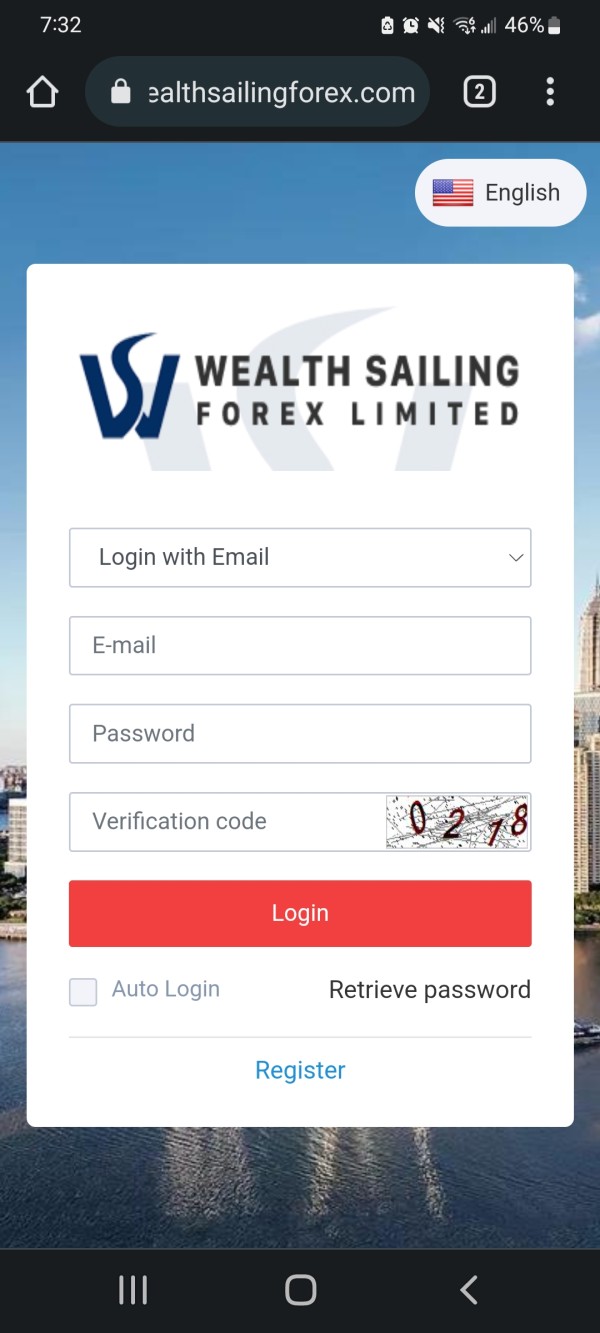Enable the Auto Login checkbox
The width and height of the screenshot is (600, 1333).
(83, 992)
